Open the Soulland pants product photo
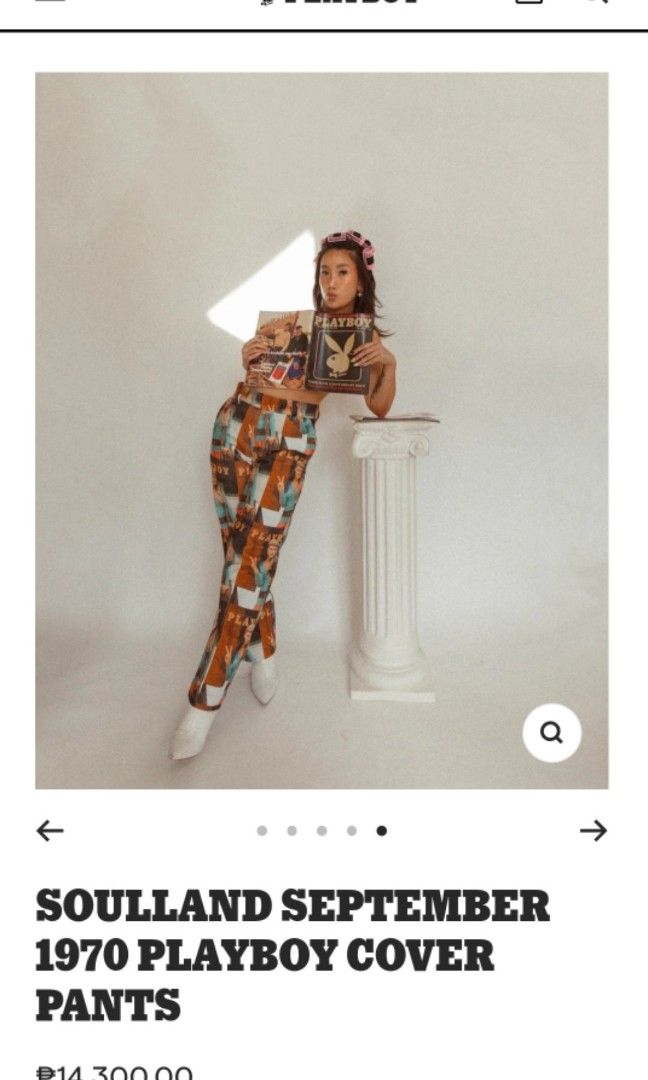This screenshot has width=648, height=1080. click(321, 430)
